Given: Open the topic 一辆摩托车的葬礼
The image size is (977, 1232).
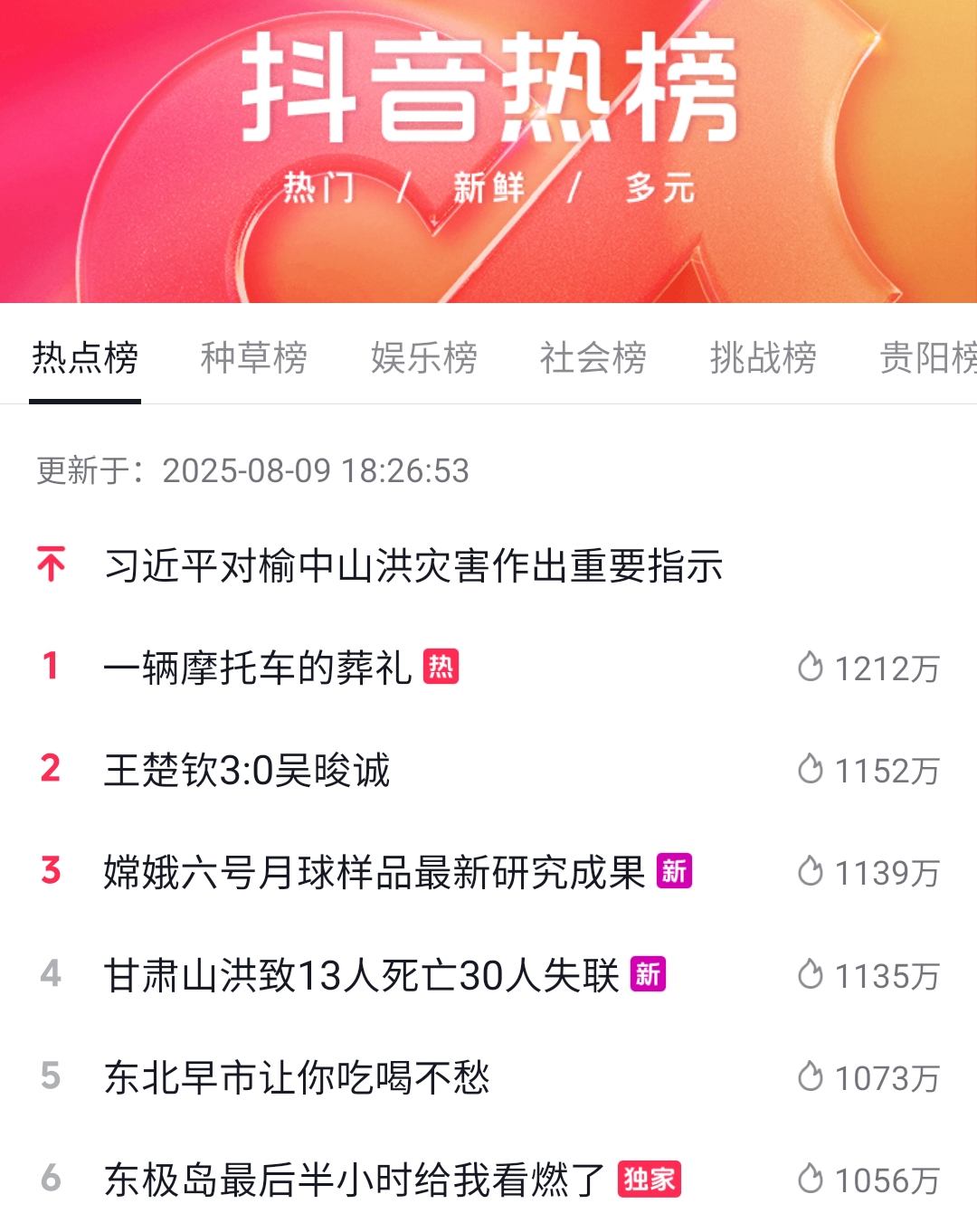Looking at the screenshot, I should pyautogui.click(x=258, y=668).
